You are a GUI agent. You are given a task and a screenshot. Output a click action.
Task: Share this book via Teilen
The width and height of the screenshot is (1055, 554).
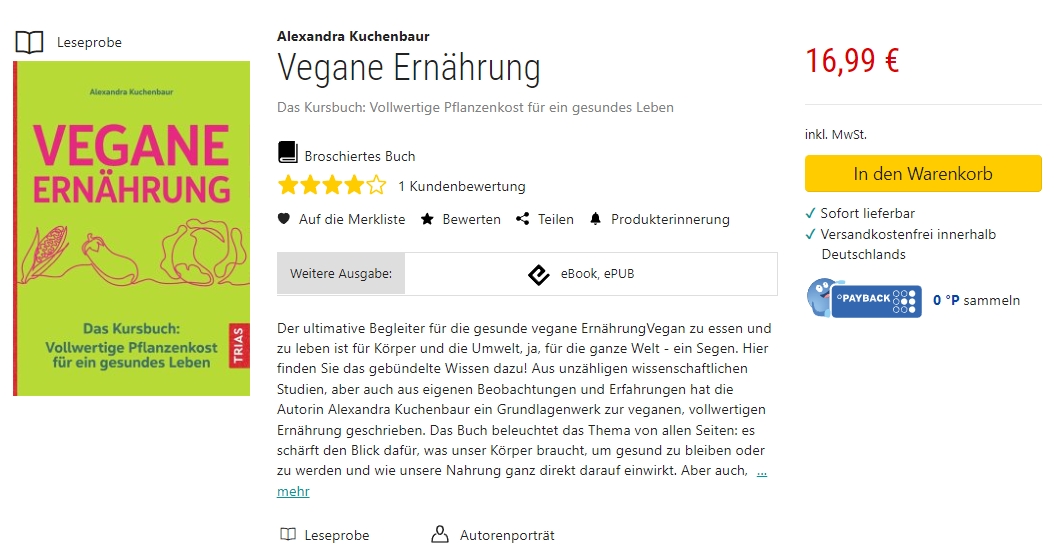(x=545, y=219)
